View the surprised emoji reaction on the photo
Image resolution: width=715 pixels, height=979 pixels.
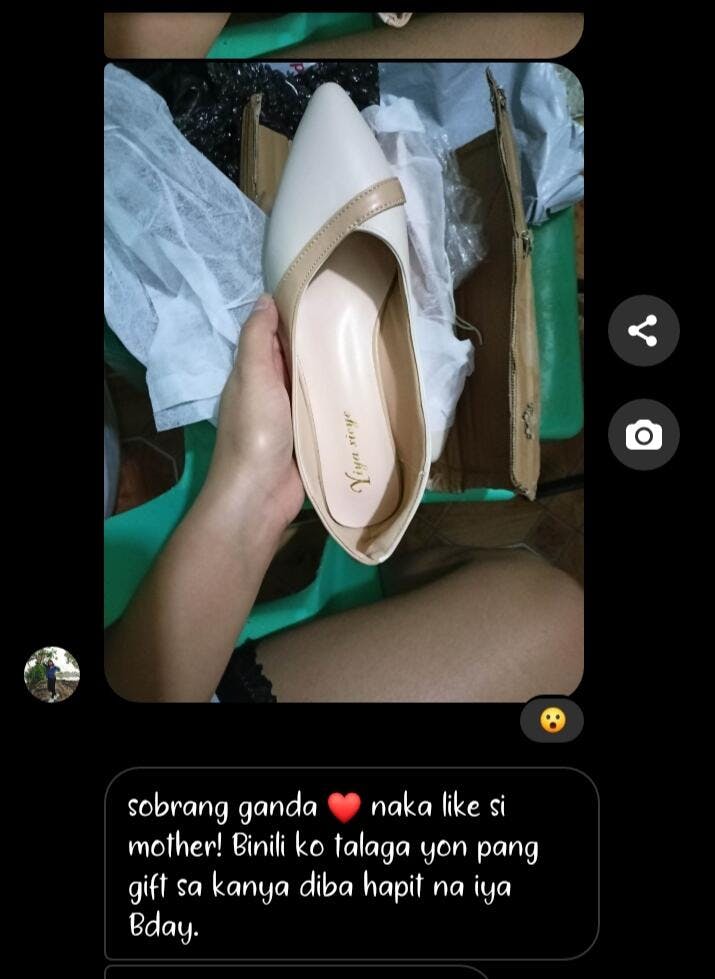coord(552,720)
